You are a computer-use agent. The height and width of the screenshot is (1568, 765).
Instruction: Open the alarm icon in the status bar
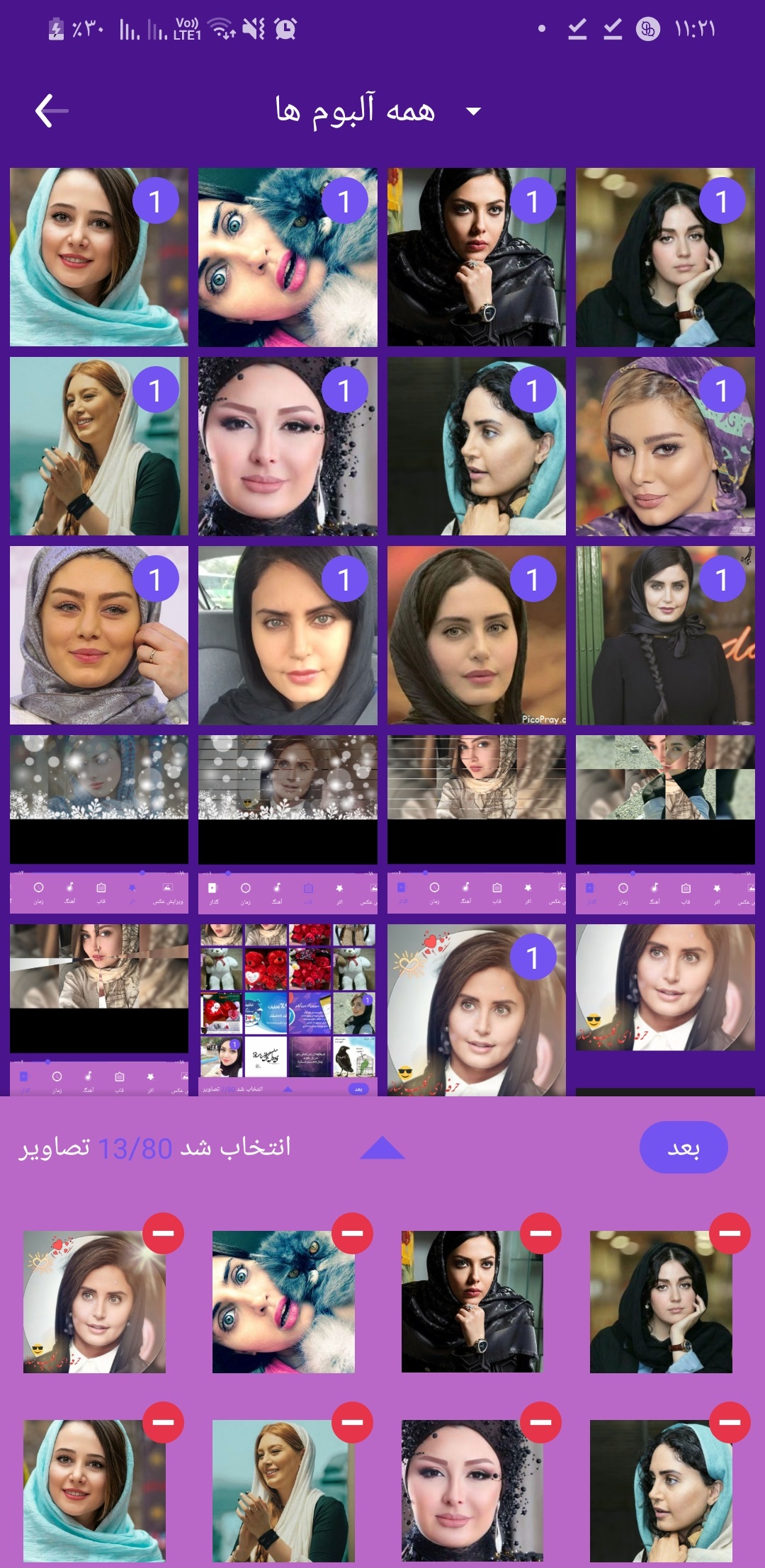pos(285,30)
